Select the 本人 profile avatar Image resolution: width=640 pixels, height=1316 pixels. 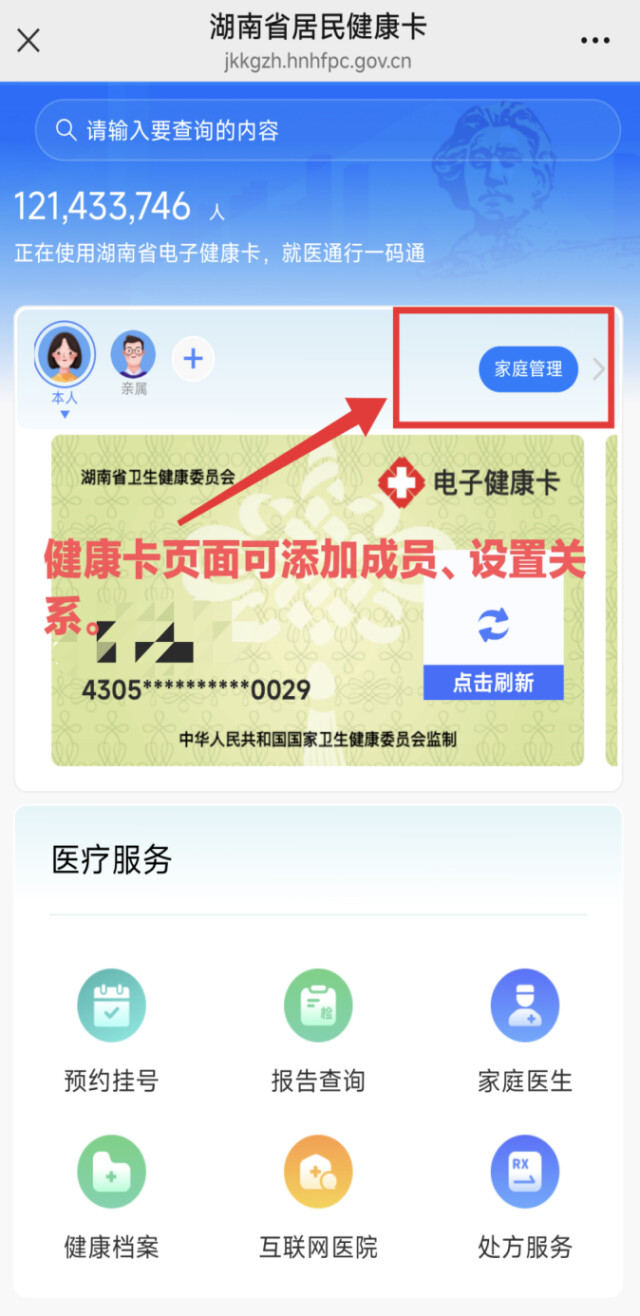pos(64,355)
